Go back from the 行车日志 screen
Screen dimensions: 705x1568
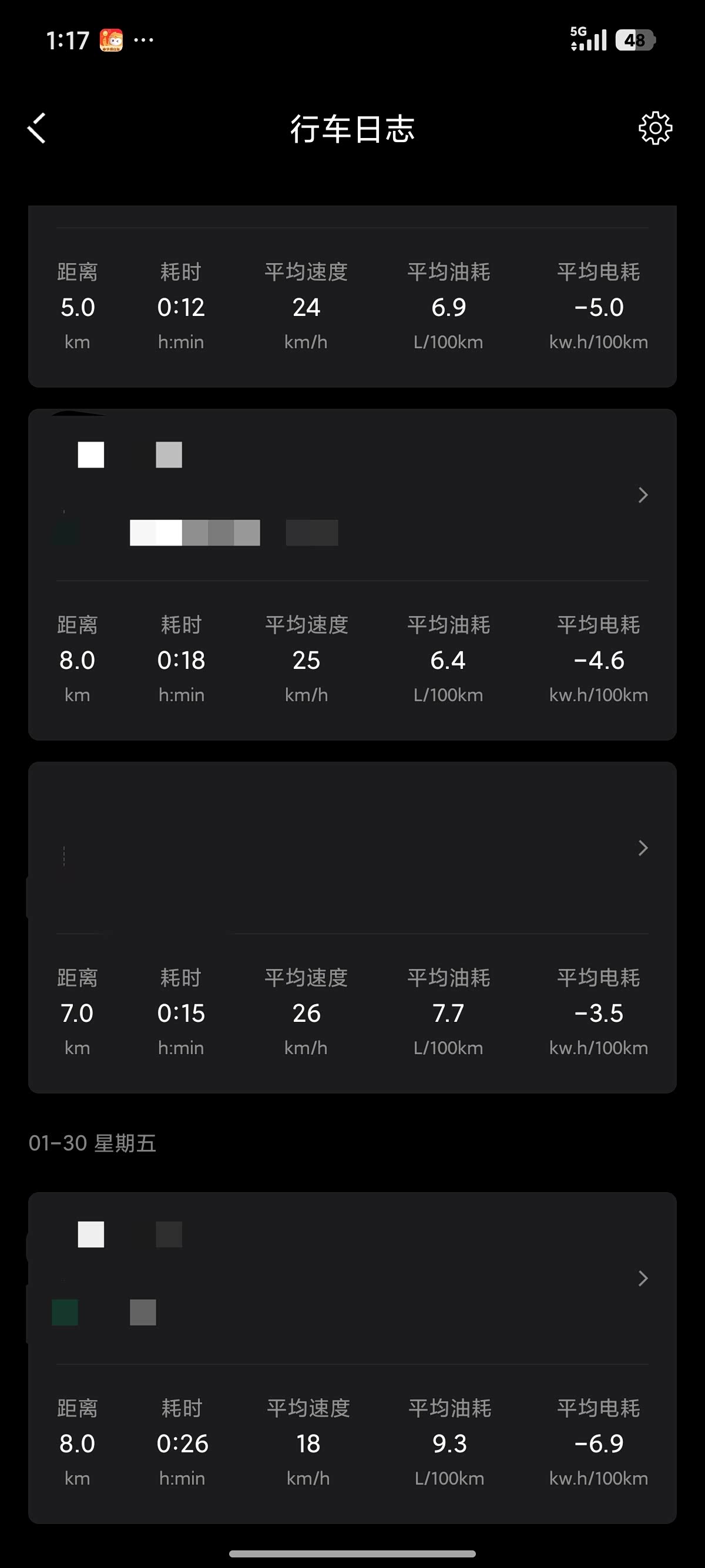(37, 129)
